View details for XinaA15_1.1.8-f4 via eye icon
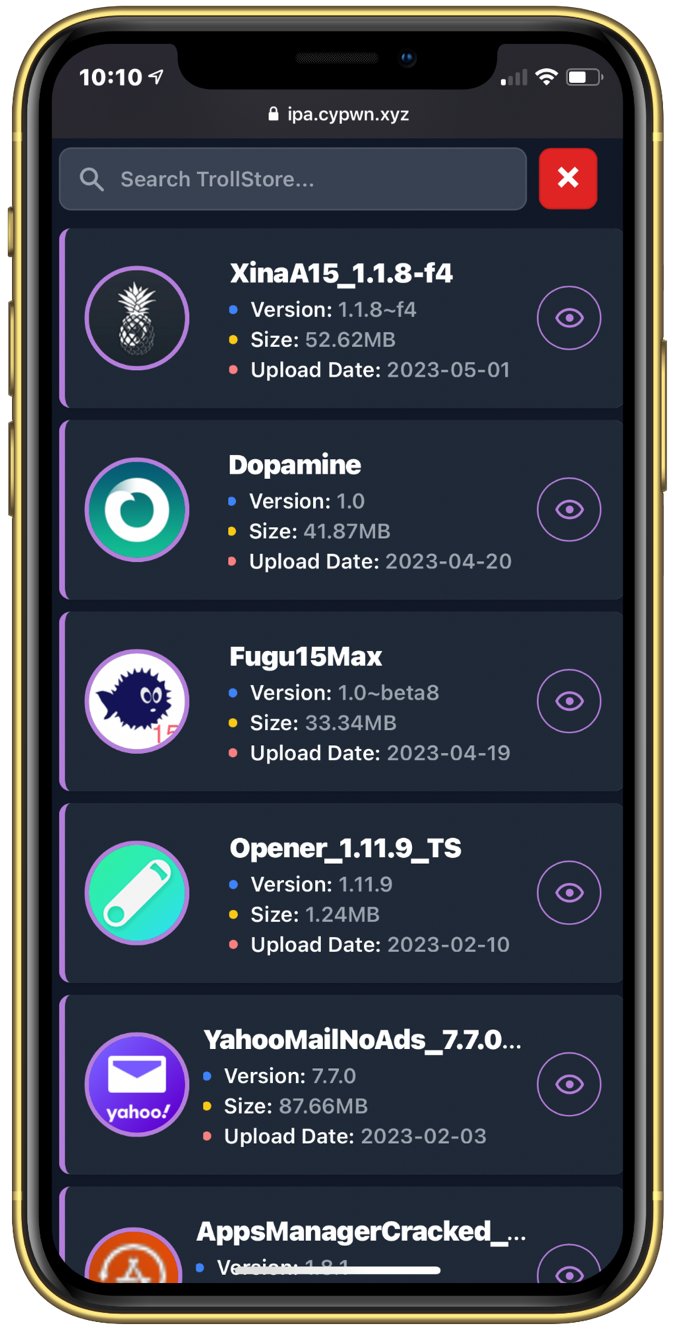This screenshot has width=675, height=1336. [x=569, y=318]
